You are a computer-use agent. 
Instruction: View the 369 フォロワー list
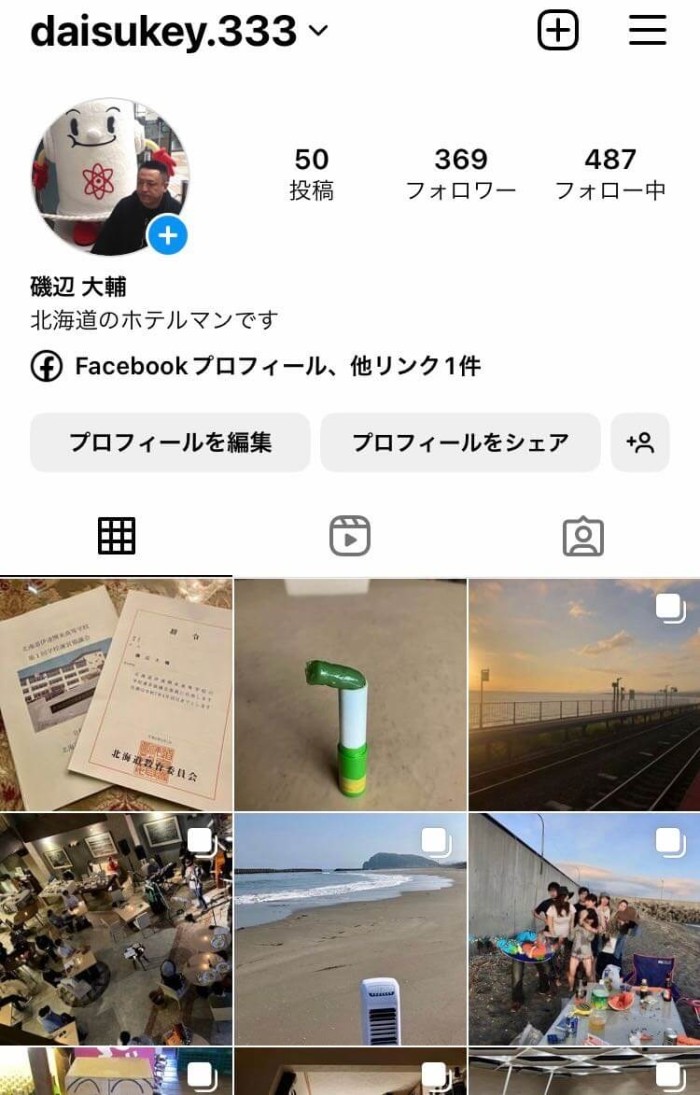(460, 173)
